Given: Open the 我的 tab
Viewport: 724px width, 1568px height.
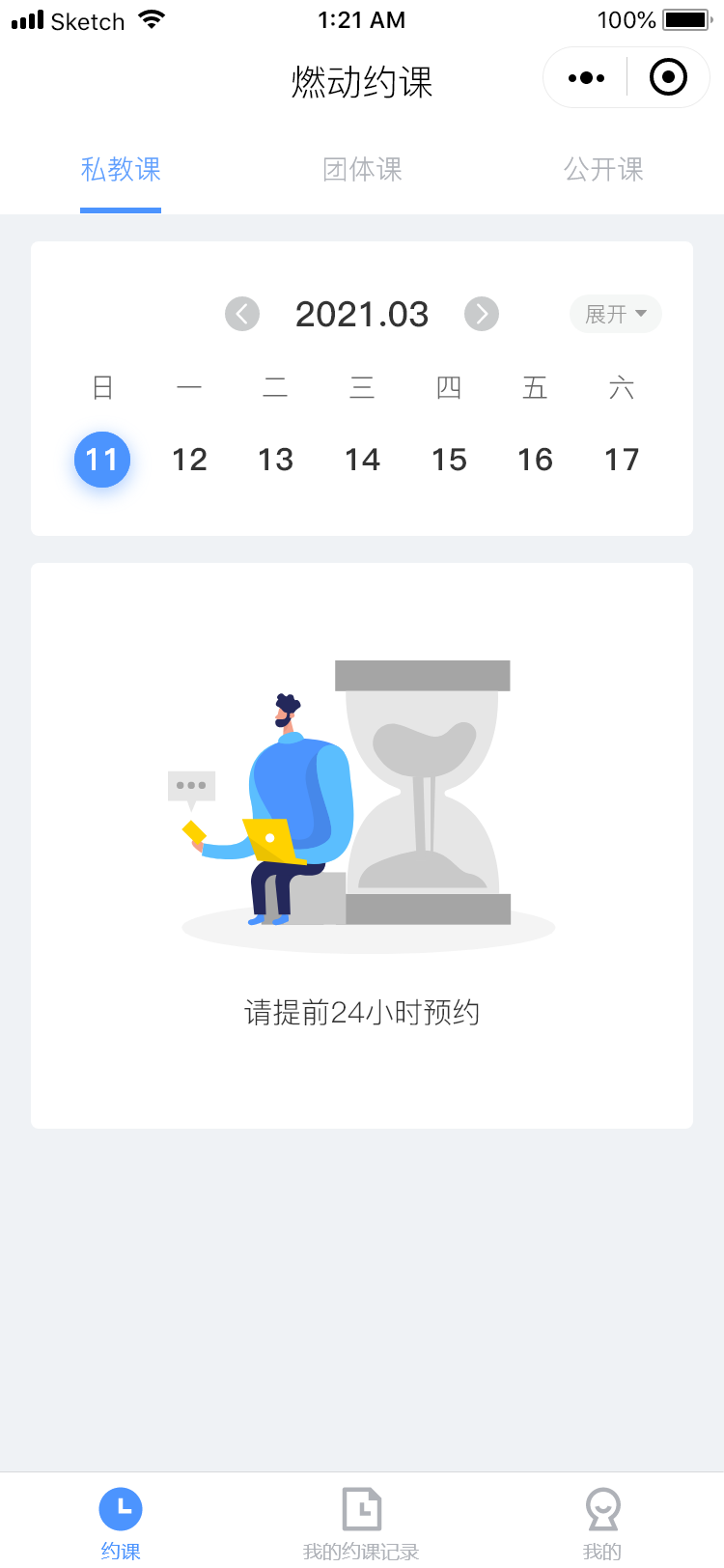Looking at the screenshot, I should [602, 1523].
